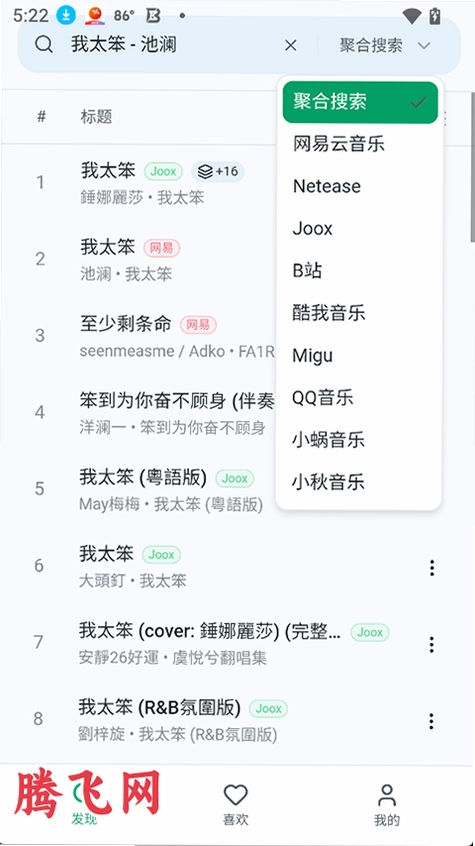
Task: Choose Netease from the source list
Action: 359,186
